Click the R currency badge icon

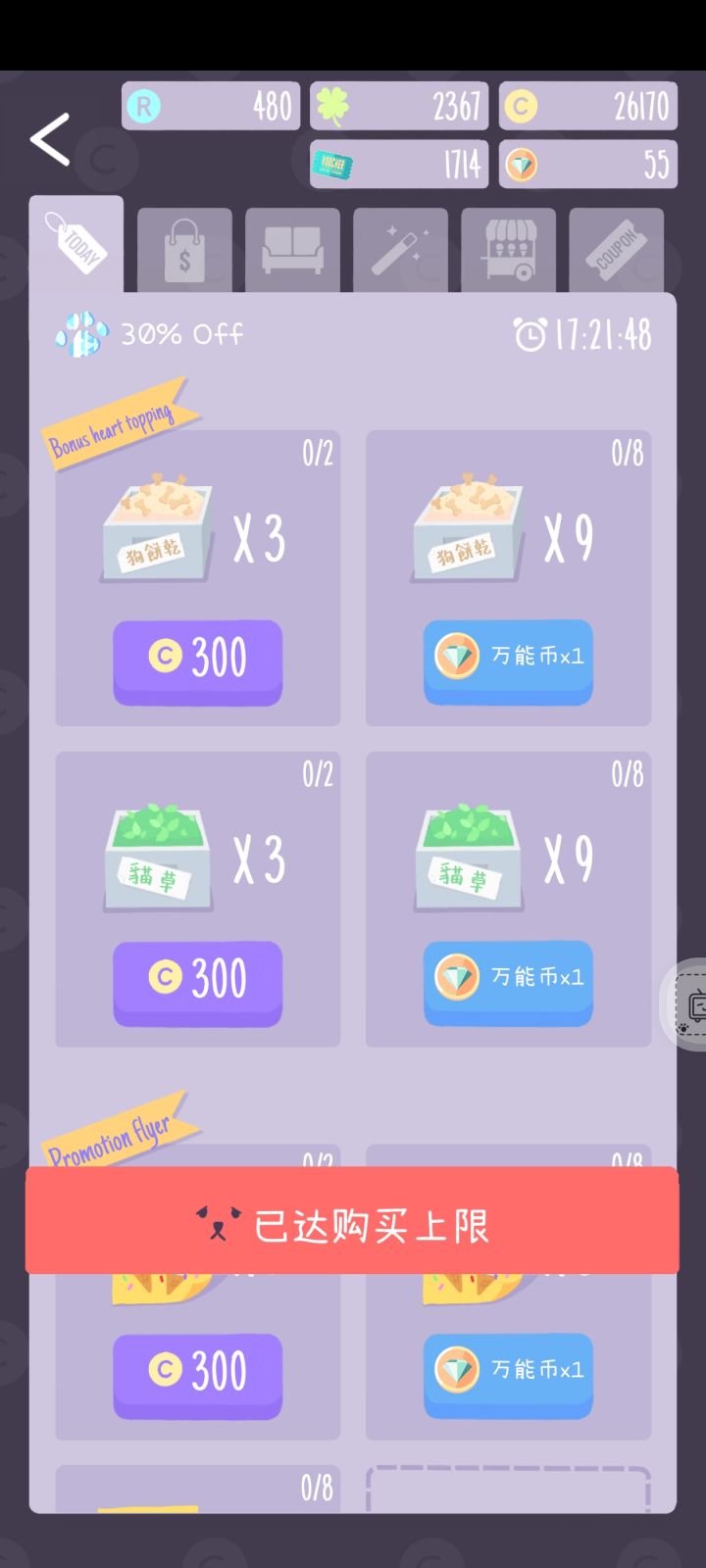[143, 106]
